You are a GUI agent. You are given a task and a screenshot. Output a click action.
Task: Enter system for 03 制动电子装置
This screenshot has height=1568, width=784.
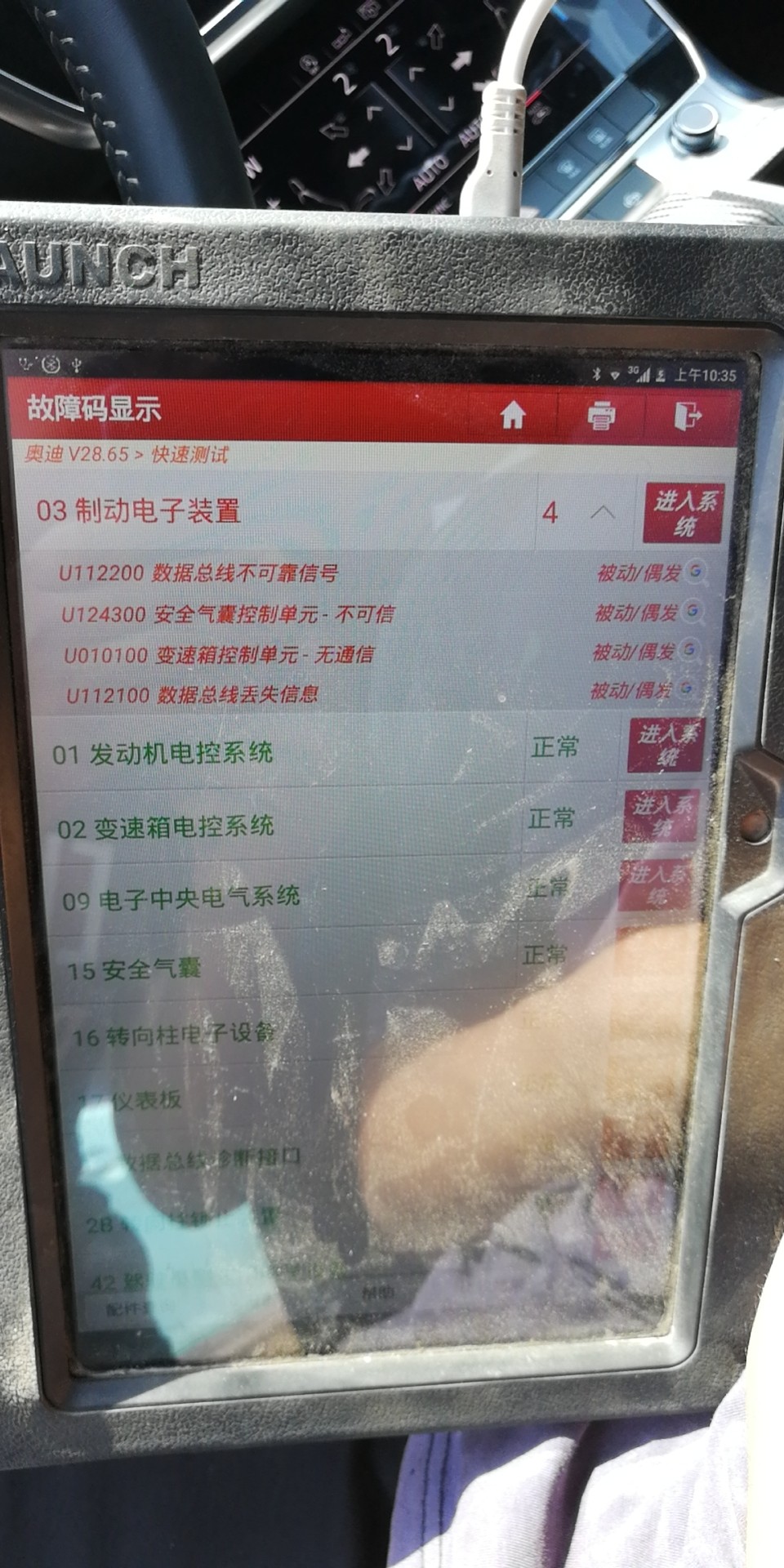684,513
